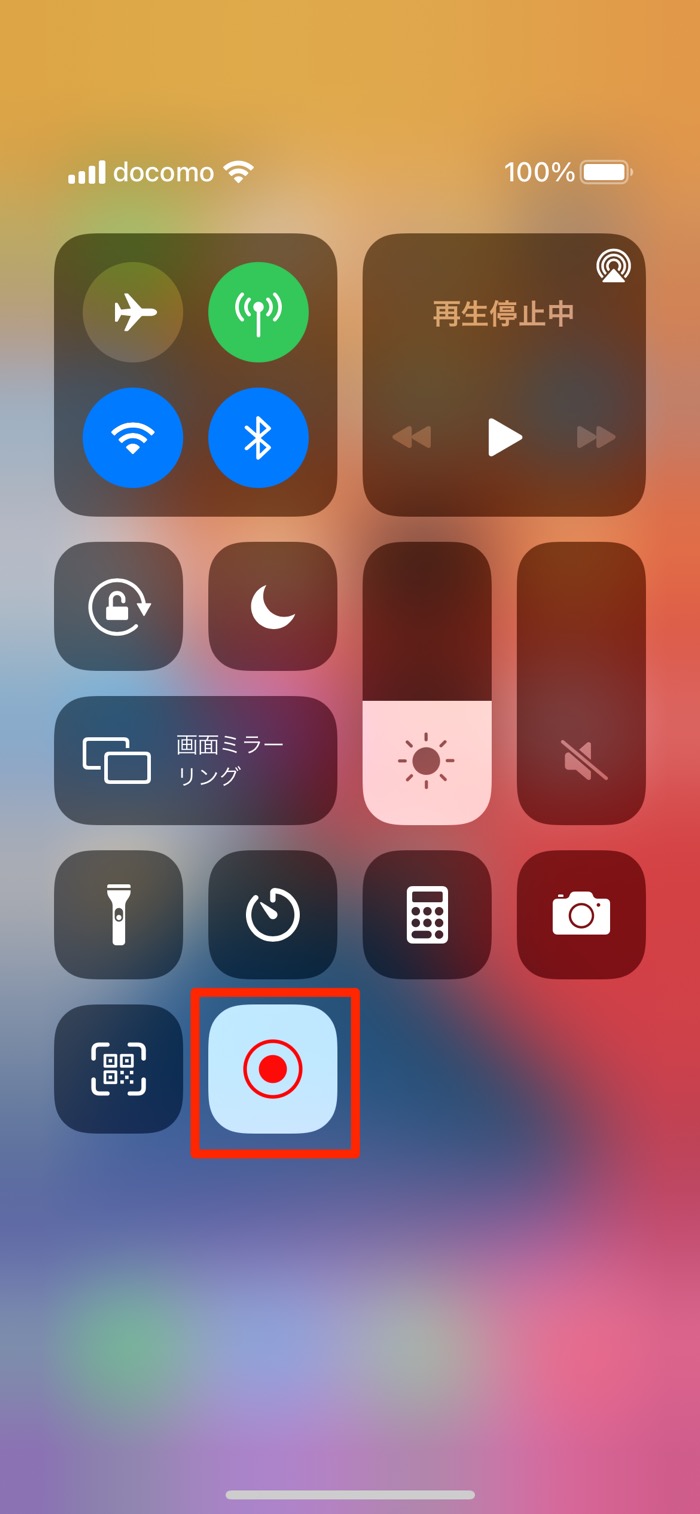
Task: Turn off Bluetooth
Action: tap(258, 437)
